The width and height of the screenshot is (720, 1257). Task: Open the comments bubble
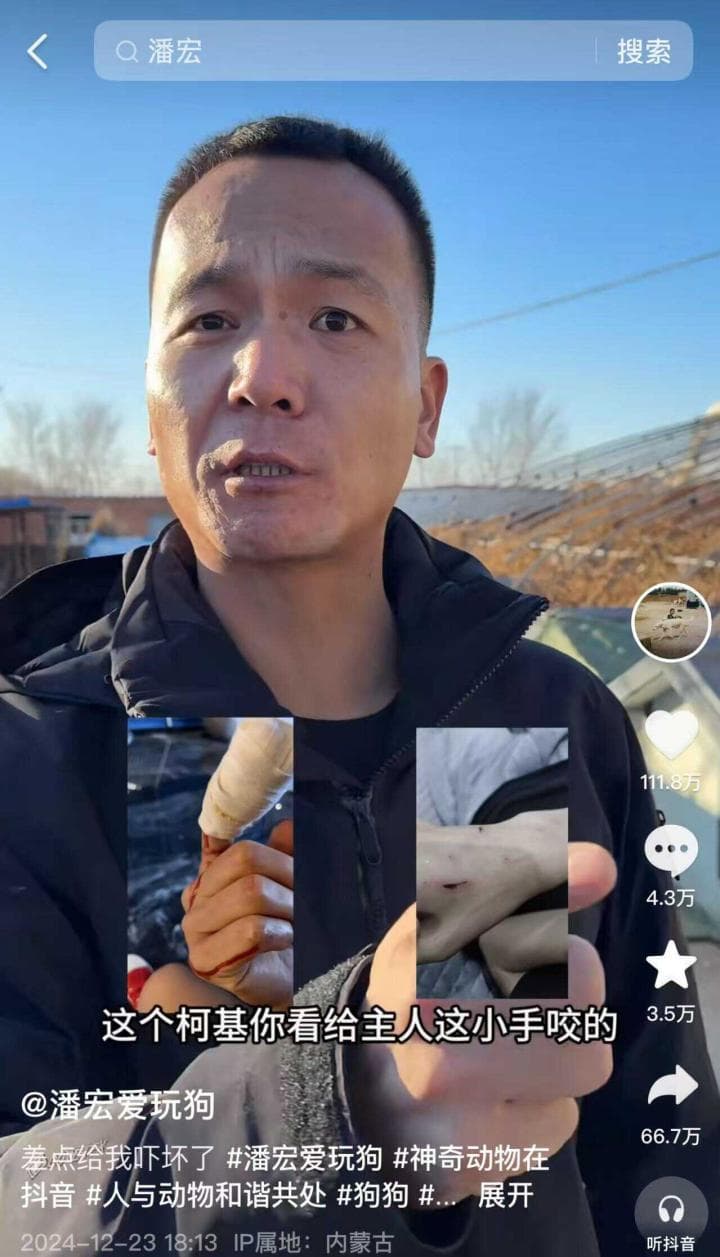pos(671,851)
